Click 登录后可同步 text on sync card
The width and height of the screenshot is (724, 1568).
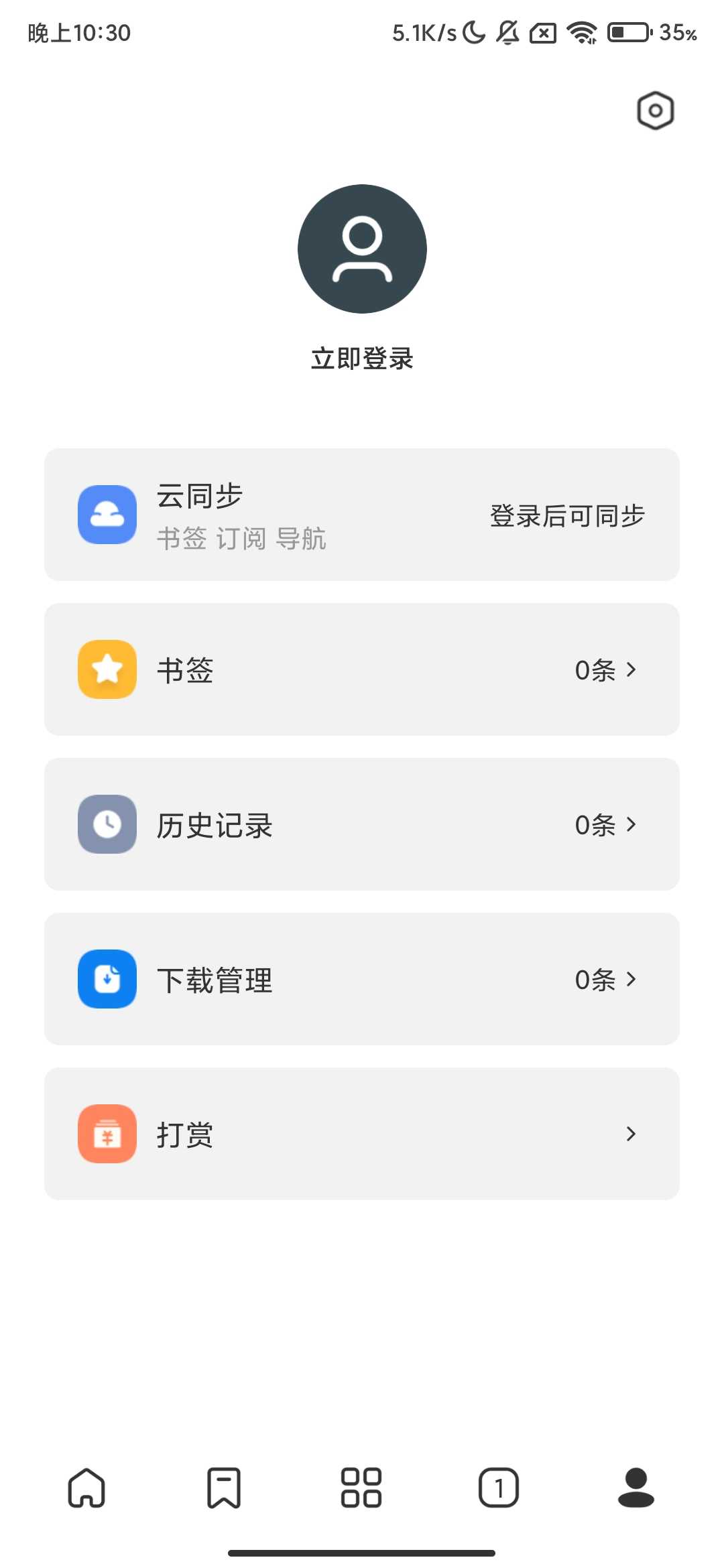pyautogui.click(x=568, y=515)
